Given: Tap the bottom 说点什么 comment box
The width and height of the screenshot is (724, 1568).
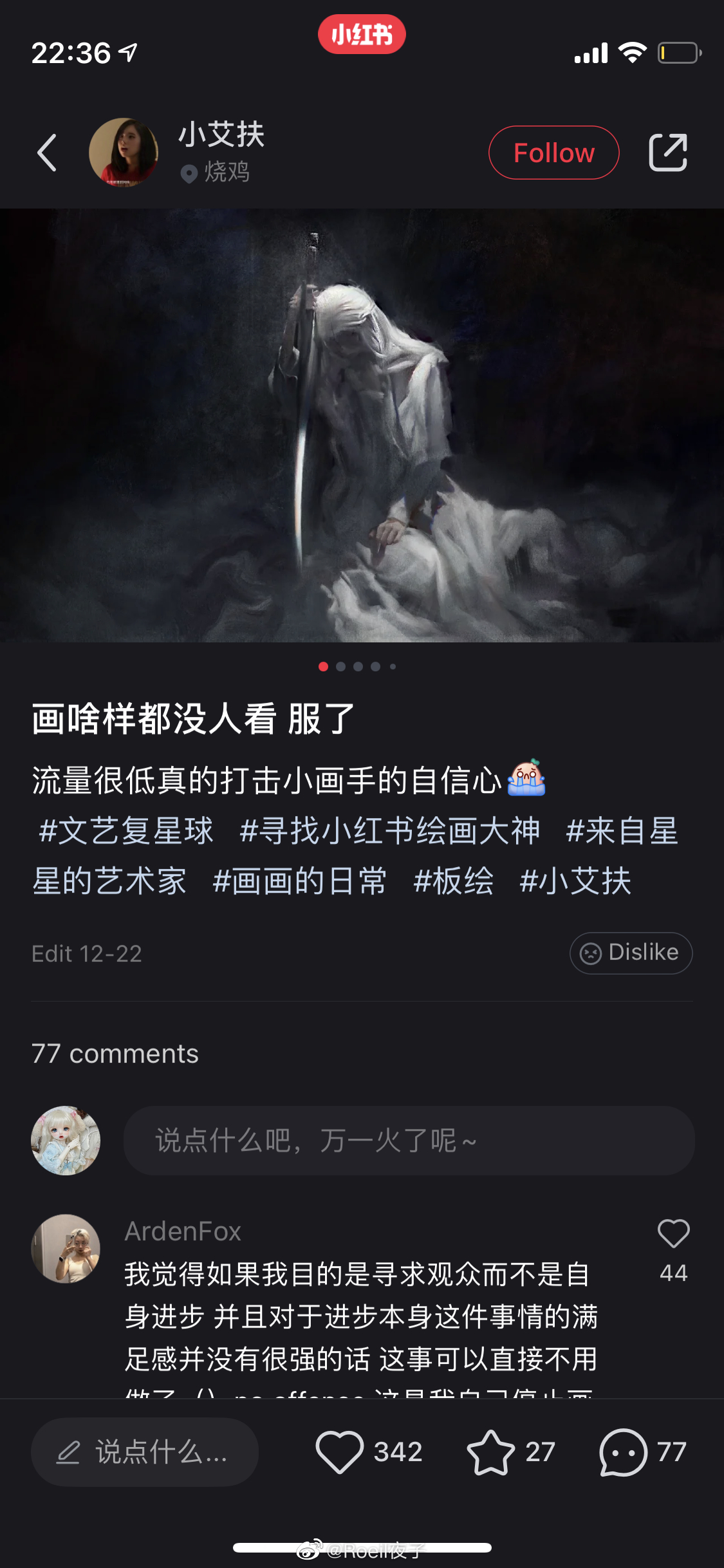Looking at the screenshot, I should point(145,1451).
